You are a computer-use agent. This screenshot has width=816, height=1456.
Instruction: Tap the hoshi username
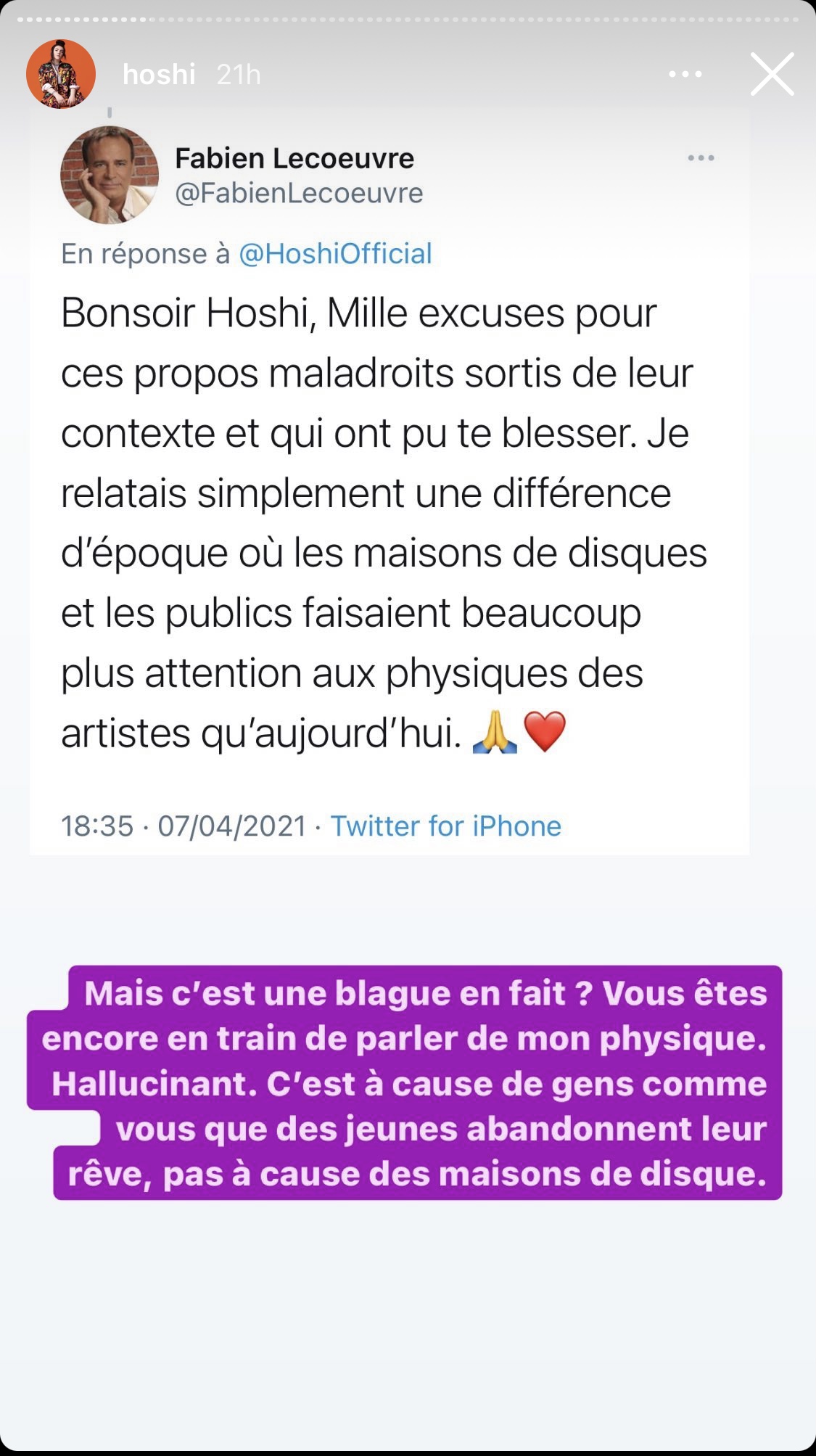[159, 74]
